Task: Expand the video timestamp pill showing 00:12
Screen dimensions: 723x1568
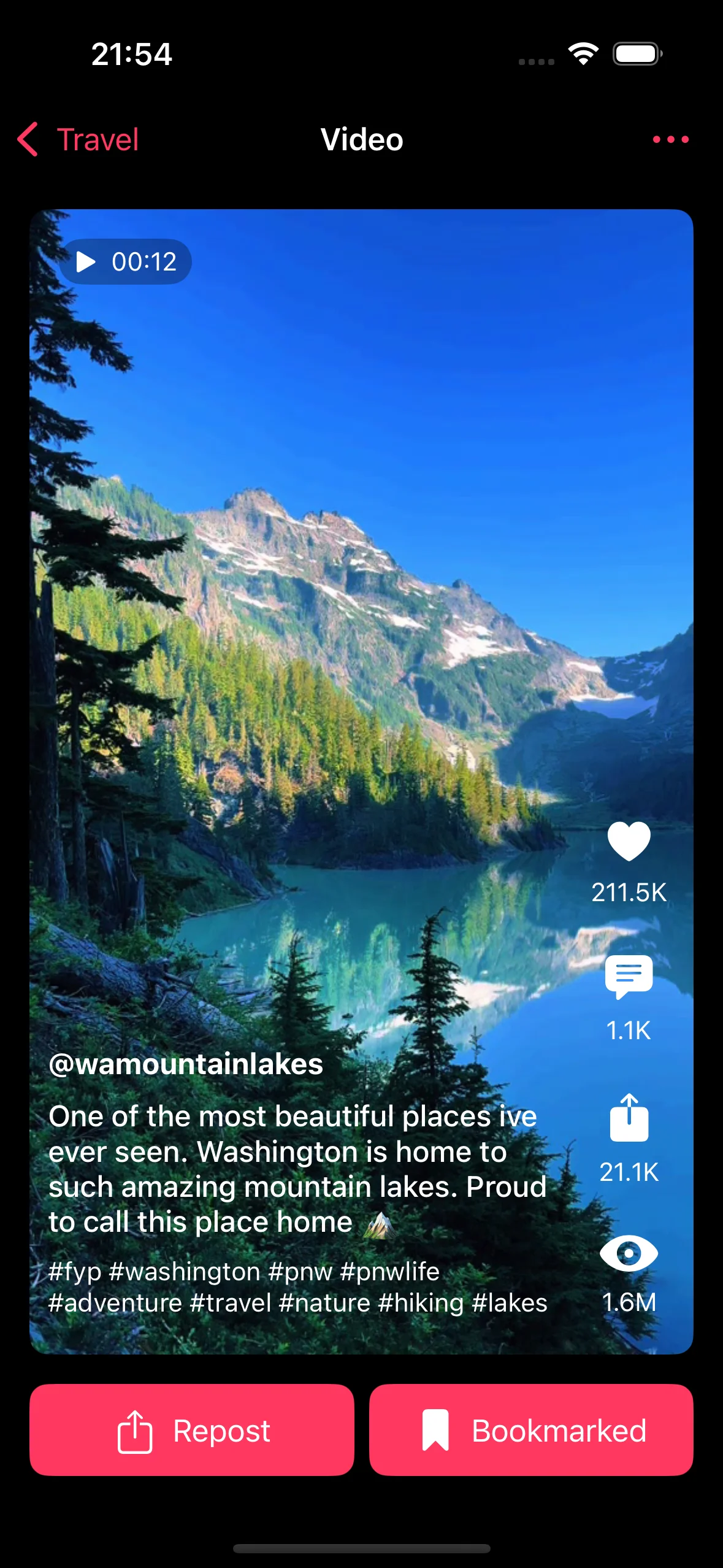Action: pyautogui.click(x=124, y=261)
